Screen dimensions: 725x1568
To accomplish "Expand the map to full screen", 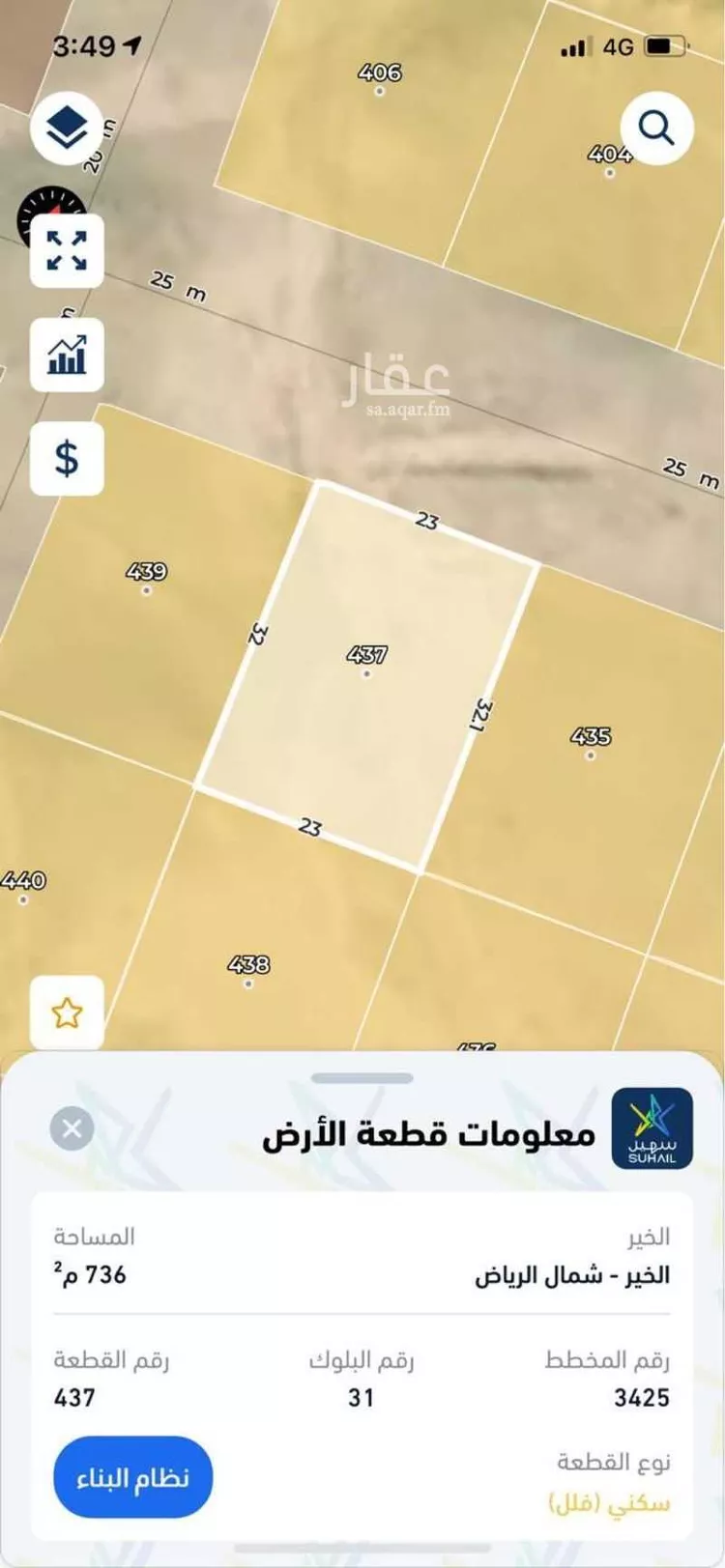I will coord(67,251).
